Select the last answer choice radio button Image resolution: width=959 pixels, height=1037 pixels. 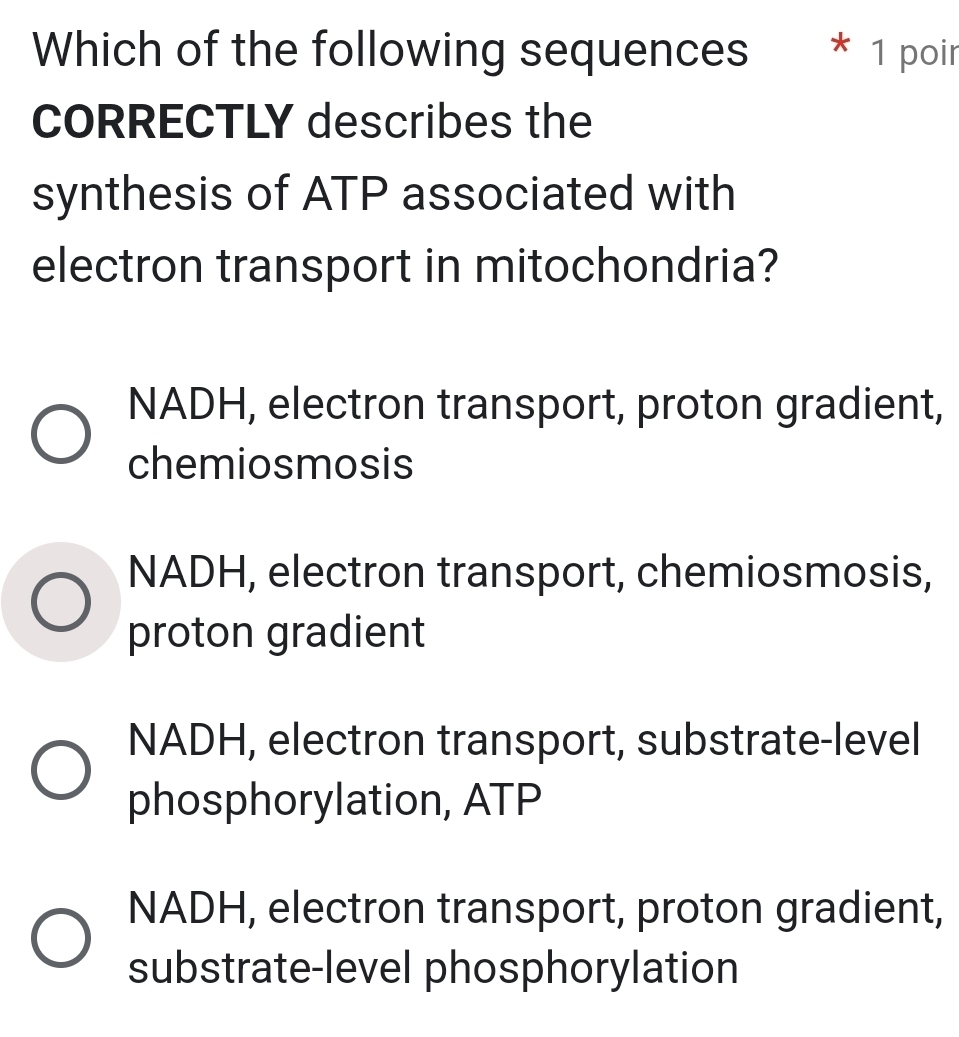(62, 938)
